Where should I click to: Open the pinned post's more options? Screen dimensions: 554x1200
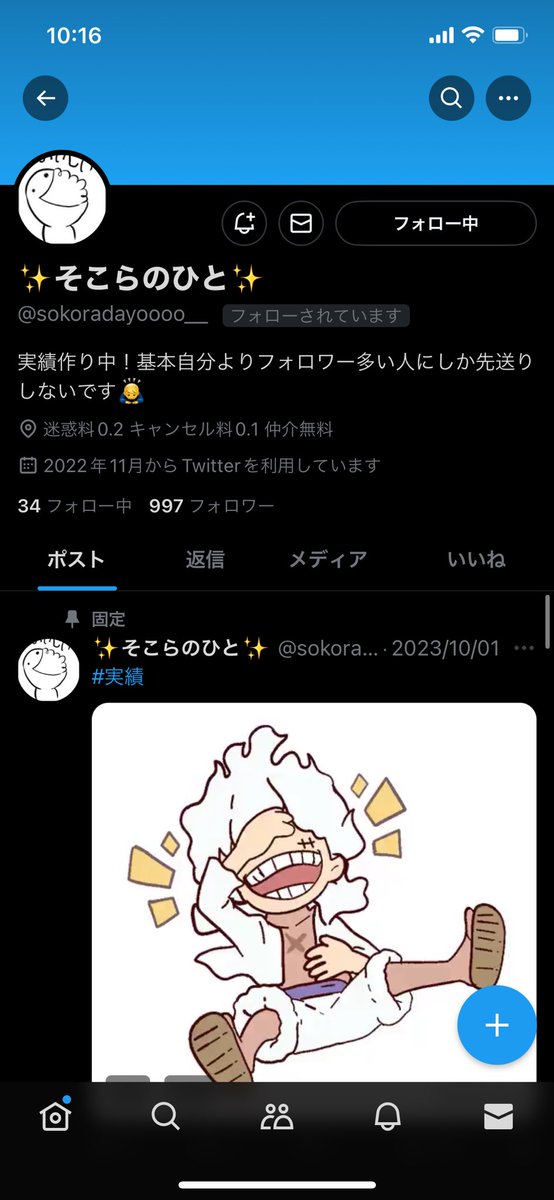point(524,648)
